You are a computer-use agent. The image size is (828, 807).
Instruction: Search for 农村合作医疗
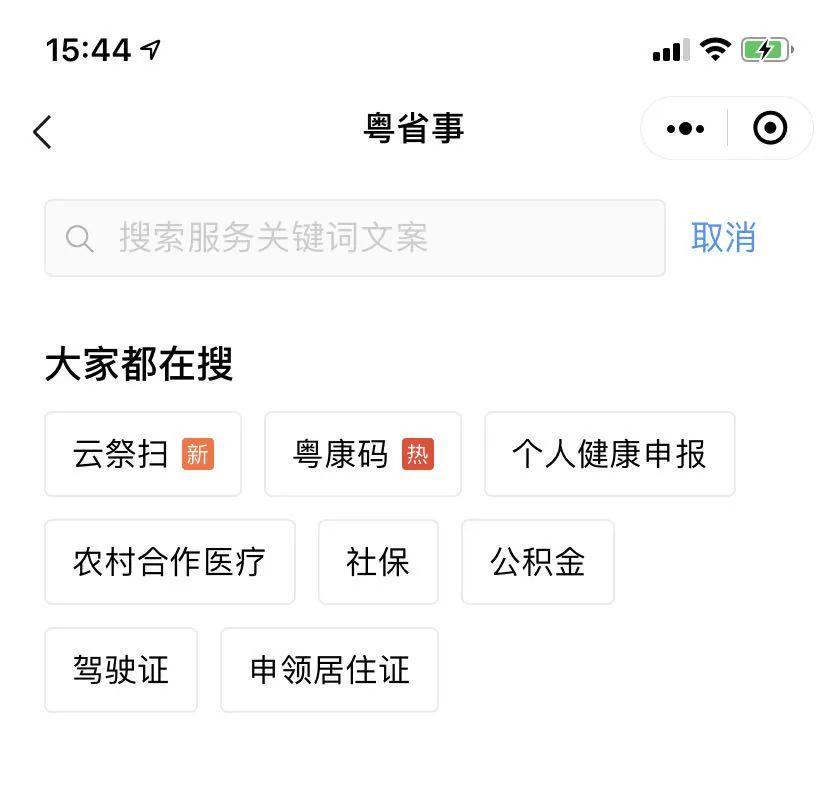(169, 562)
